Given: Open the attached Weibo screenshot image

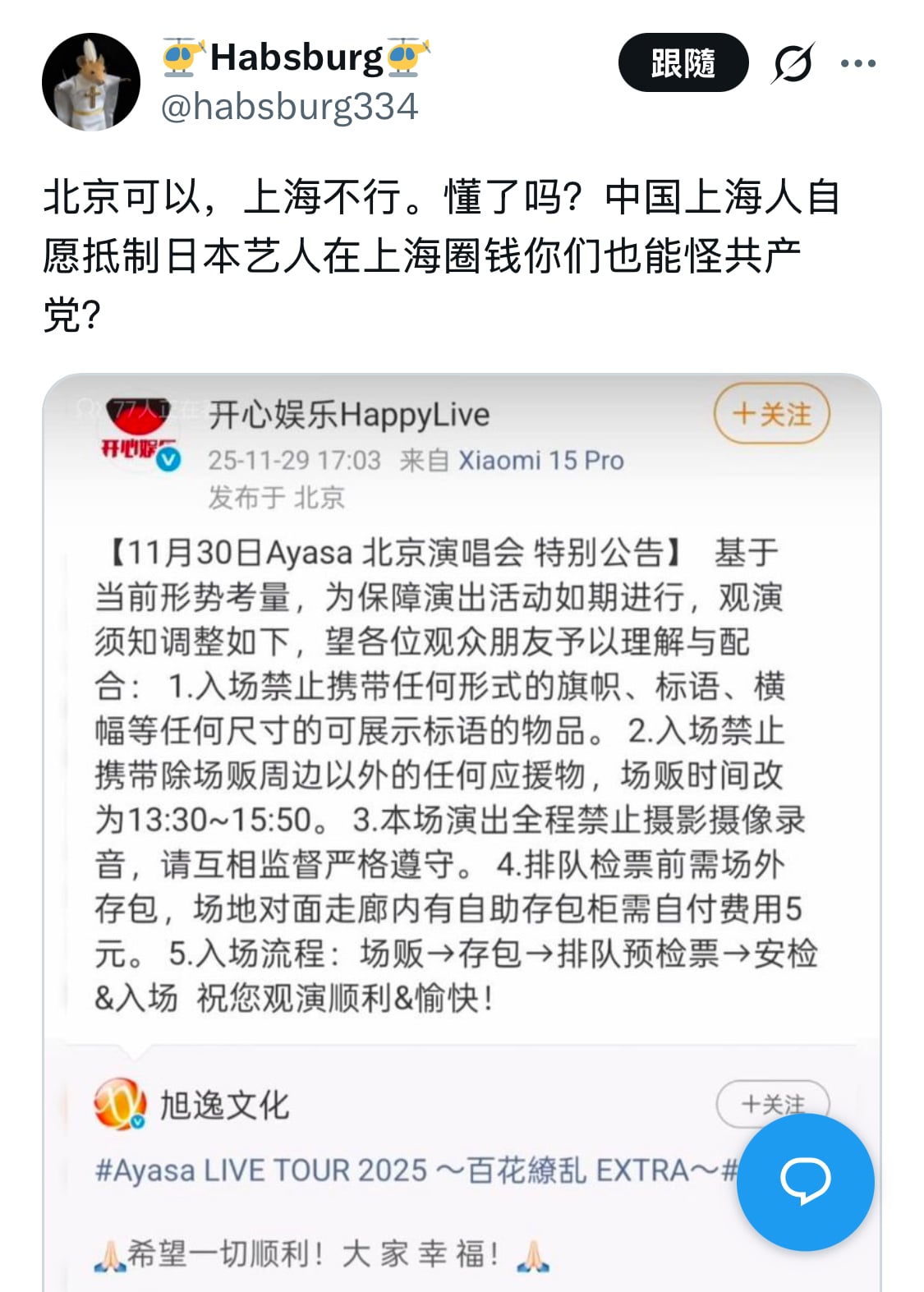Looking at the screenshot, I should tap(460, 739).
